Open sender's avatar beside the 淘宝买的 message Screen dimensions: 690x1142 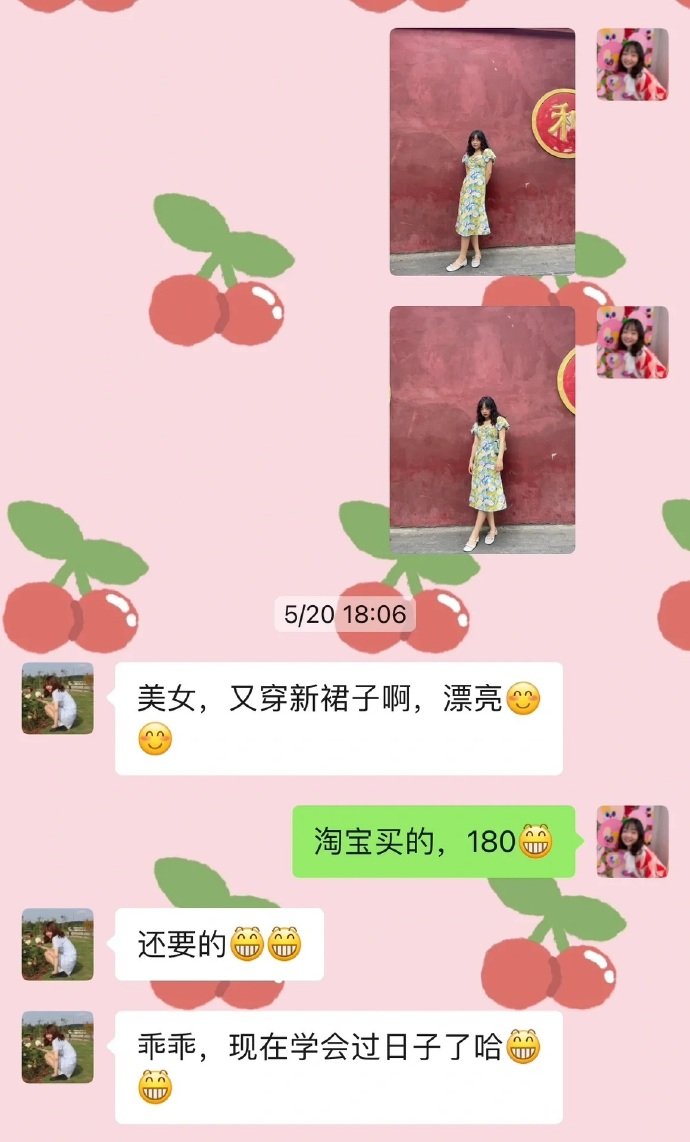[632, 841]
